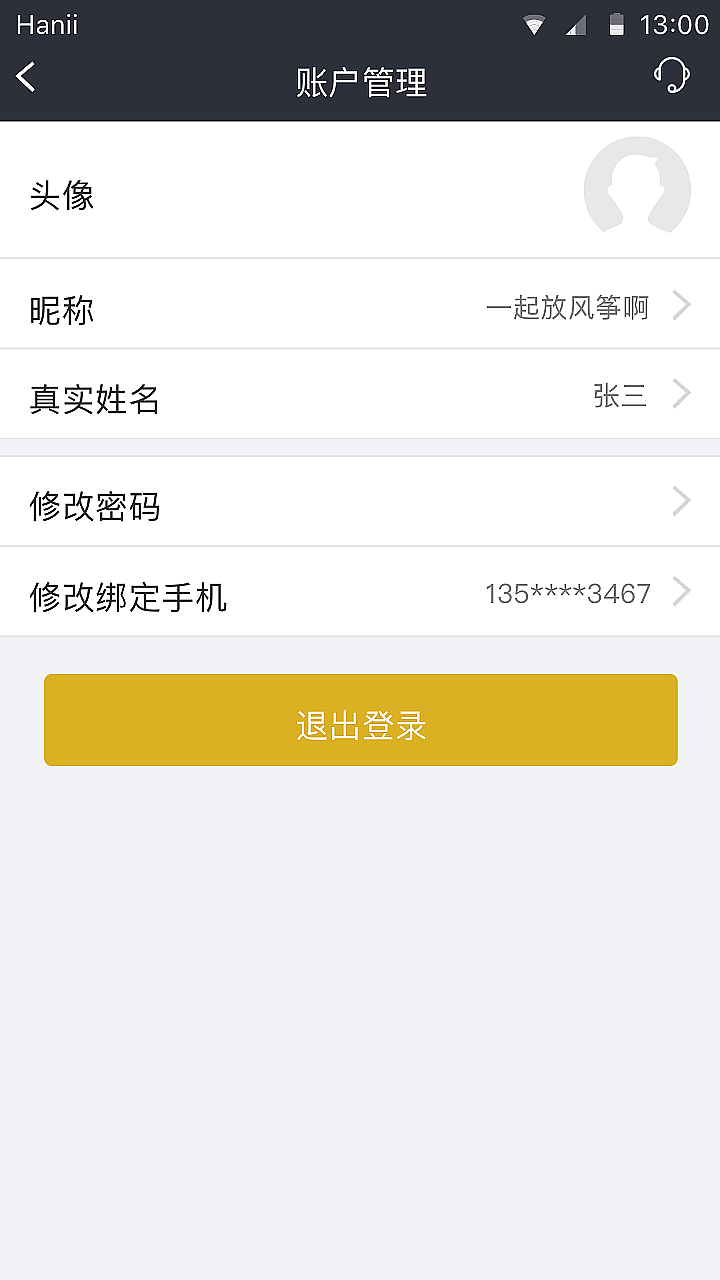Viewport: 720px width, 1280px height.
Task: Tap the masked phone number 135****3467
Action: tap(565, 590)
